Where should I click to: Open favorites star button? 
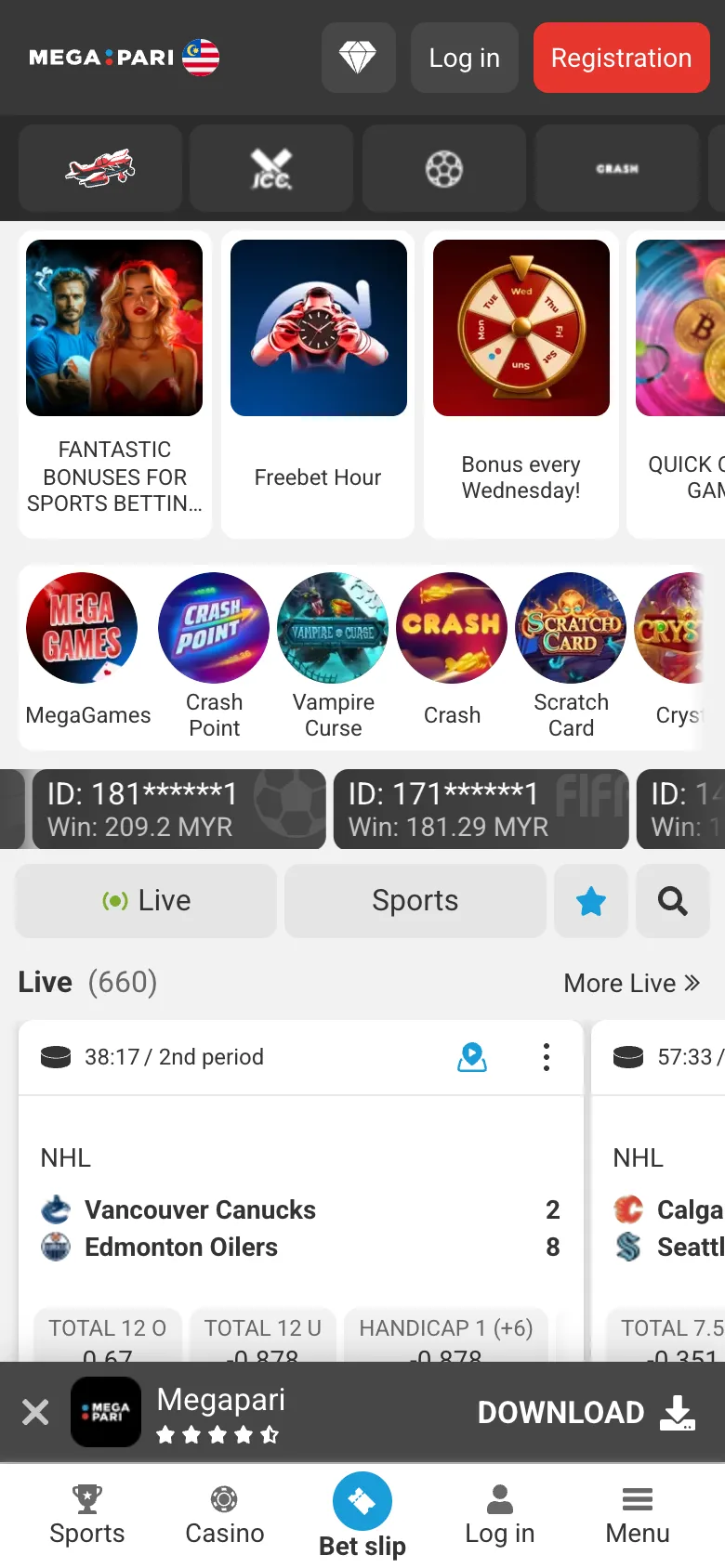click(x=591, y=900)
